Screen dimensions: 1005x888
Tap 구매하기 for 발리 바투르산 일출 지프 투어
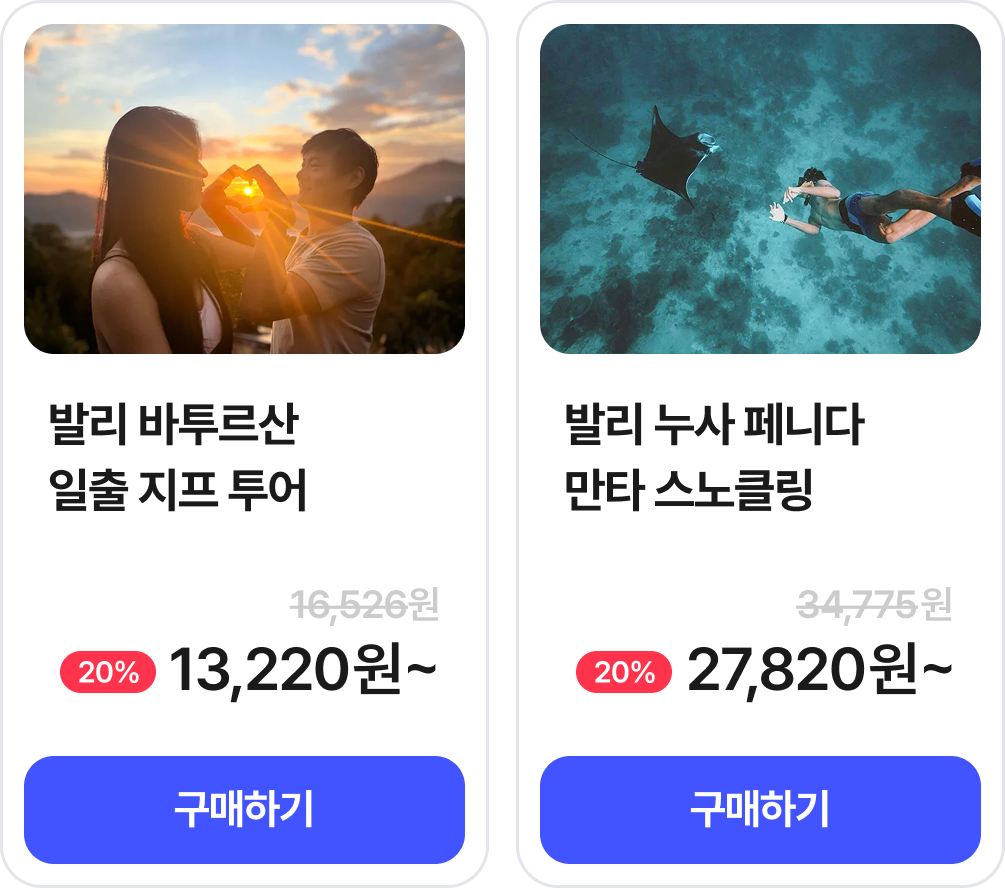(244, 809)
